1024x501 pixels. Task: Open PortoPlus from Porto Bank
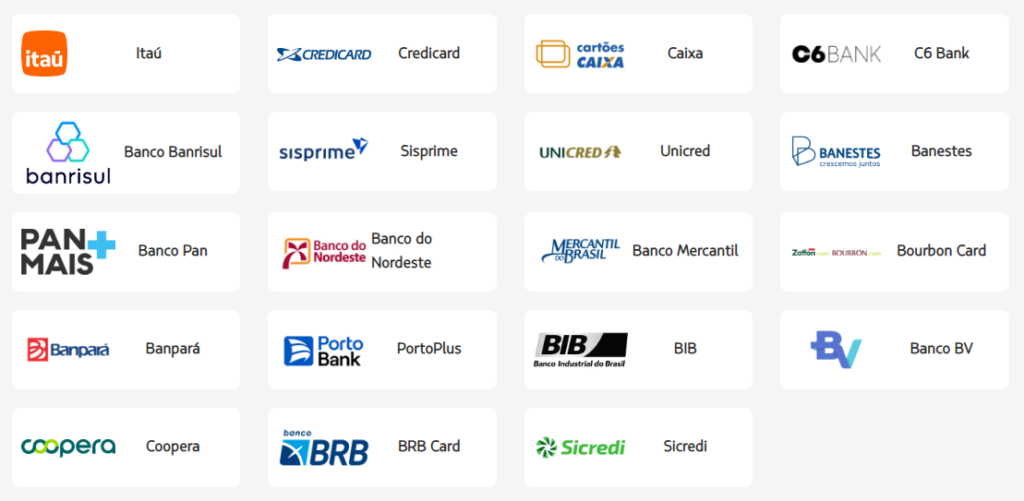[x=382, y=349]
